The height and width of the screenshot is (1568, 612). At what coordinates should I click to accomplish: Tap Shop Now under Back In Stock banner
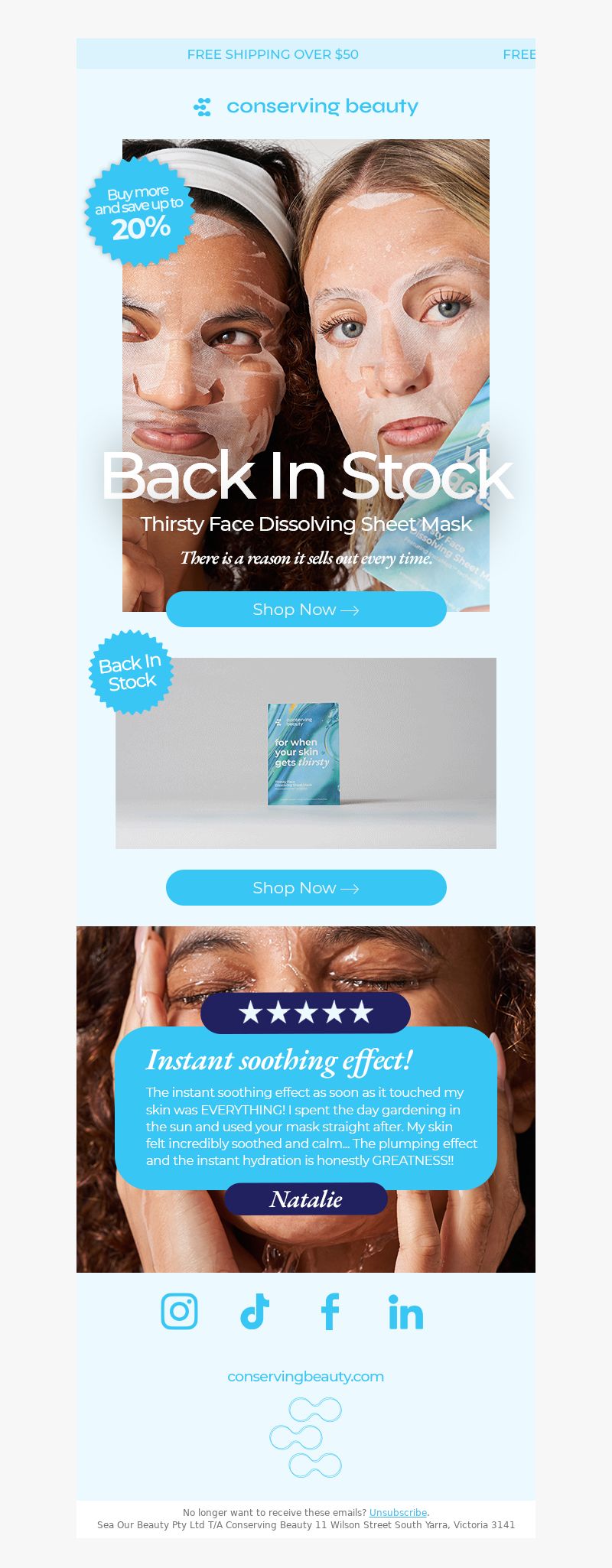[x=306, y=610]
